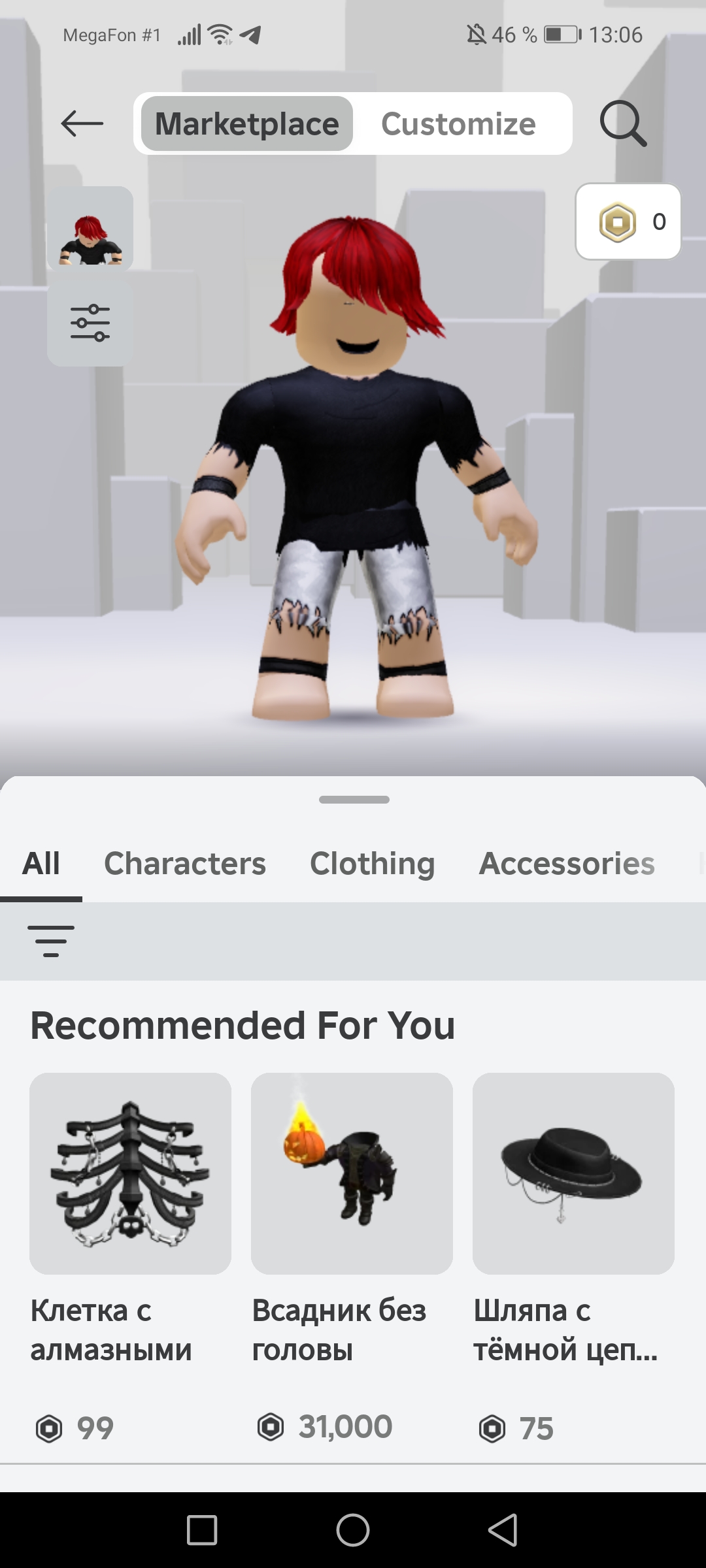Open the search magnifier

click(623, 123)
